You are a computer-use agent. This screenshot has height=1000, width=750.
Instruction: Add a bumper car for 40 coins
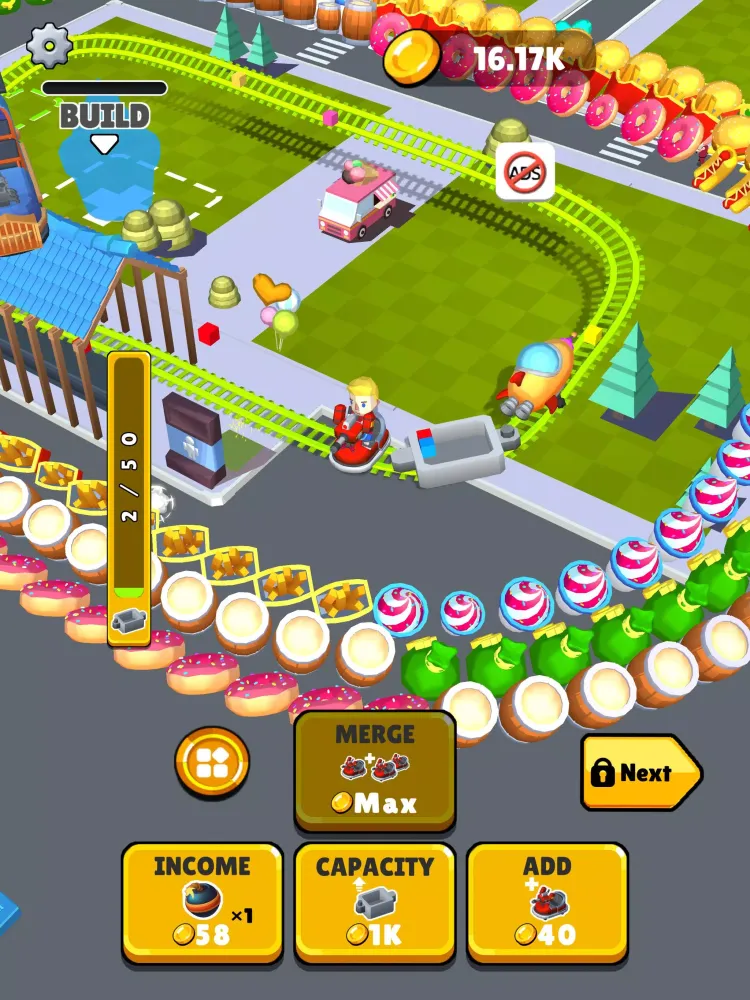click(x=546, y=902)
